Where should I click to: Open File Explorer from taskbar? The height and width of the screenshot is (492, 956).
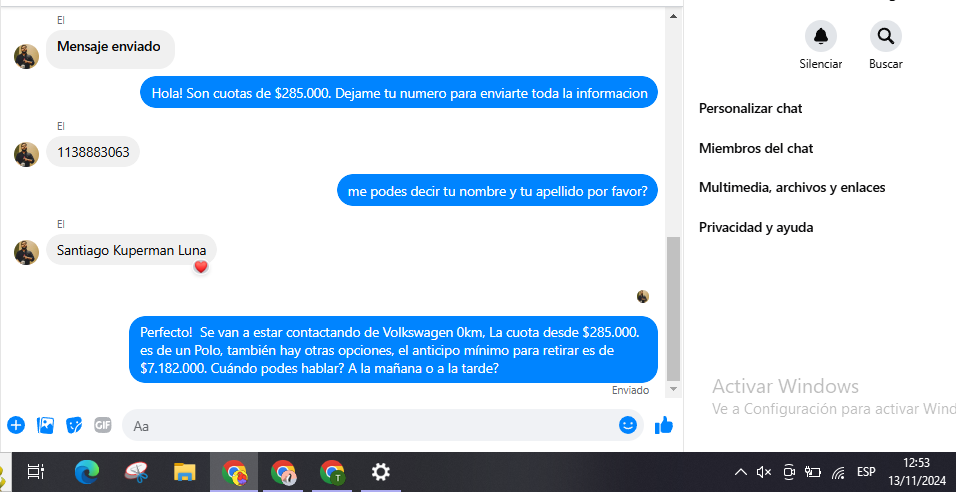coord(185,472)
